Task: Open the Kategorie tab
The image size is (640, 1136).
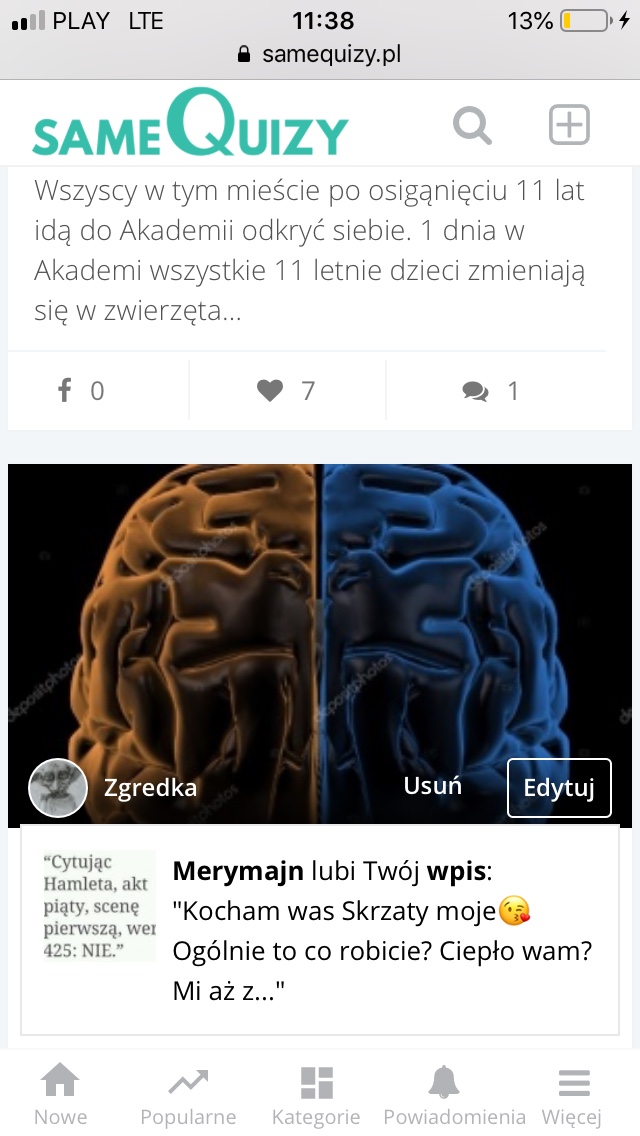Action: [316, 1095]
